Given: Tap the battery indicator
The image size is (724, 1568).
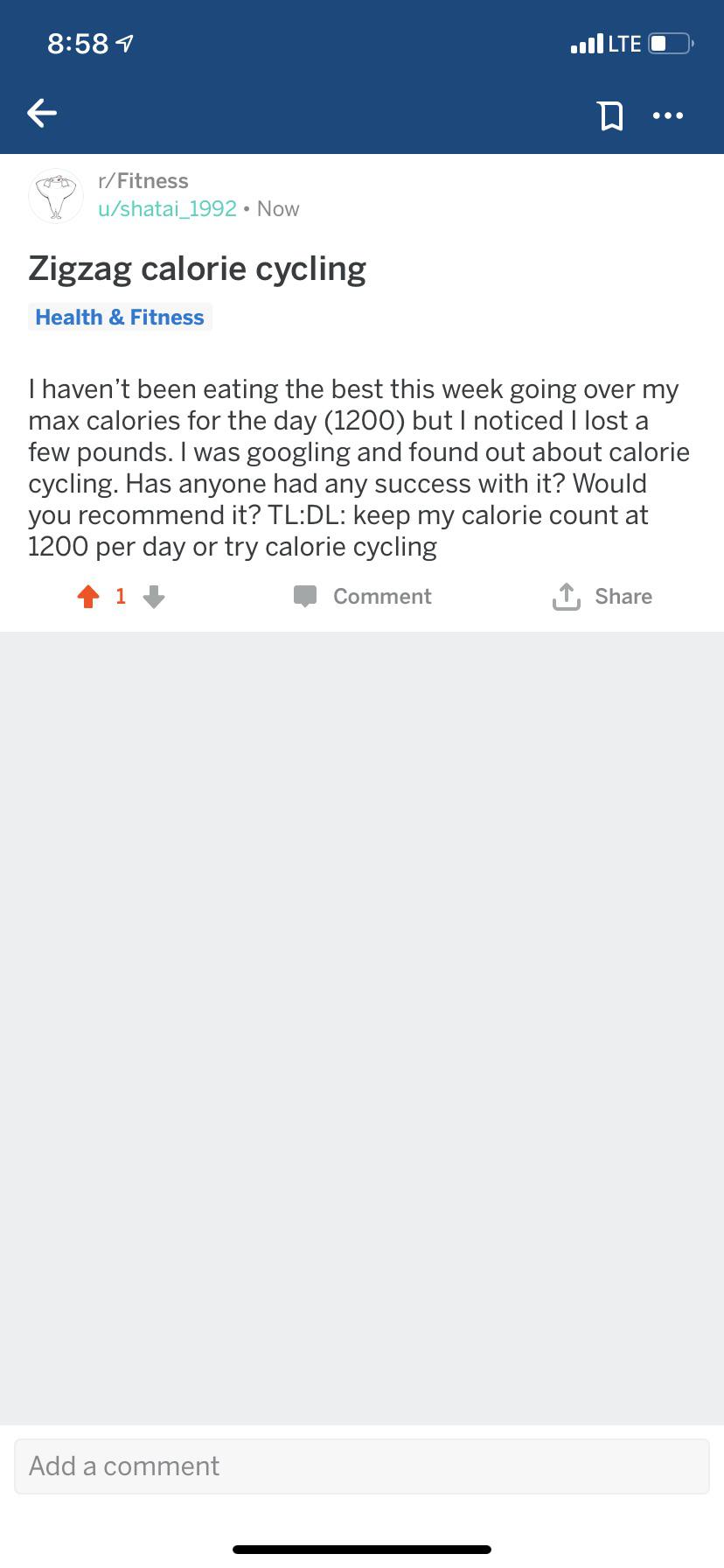Looking at the screenshot, I should [668, 43].
